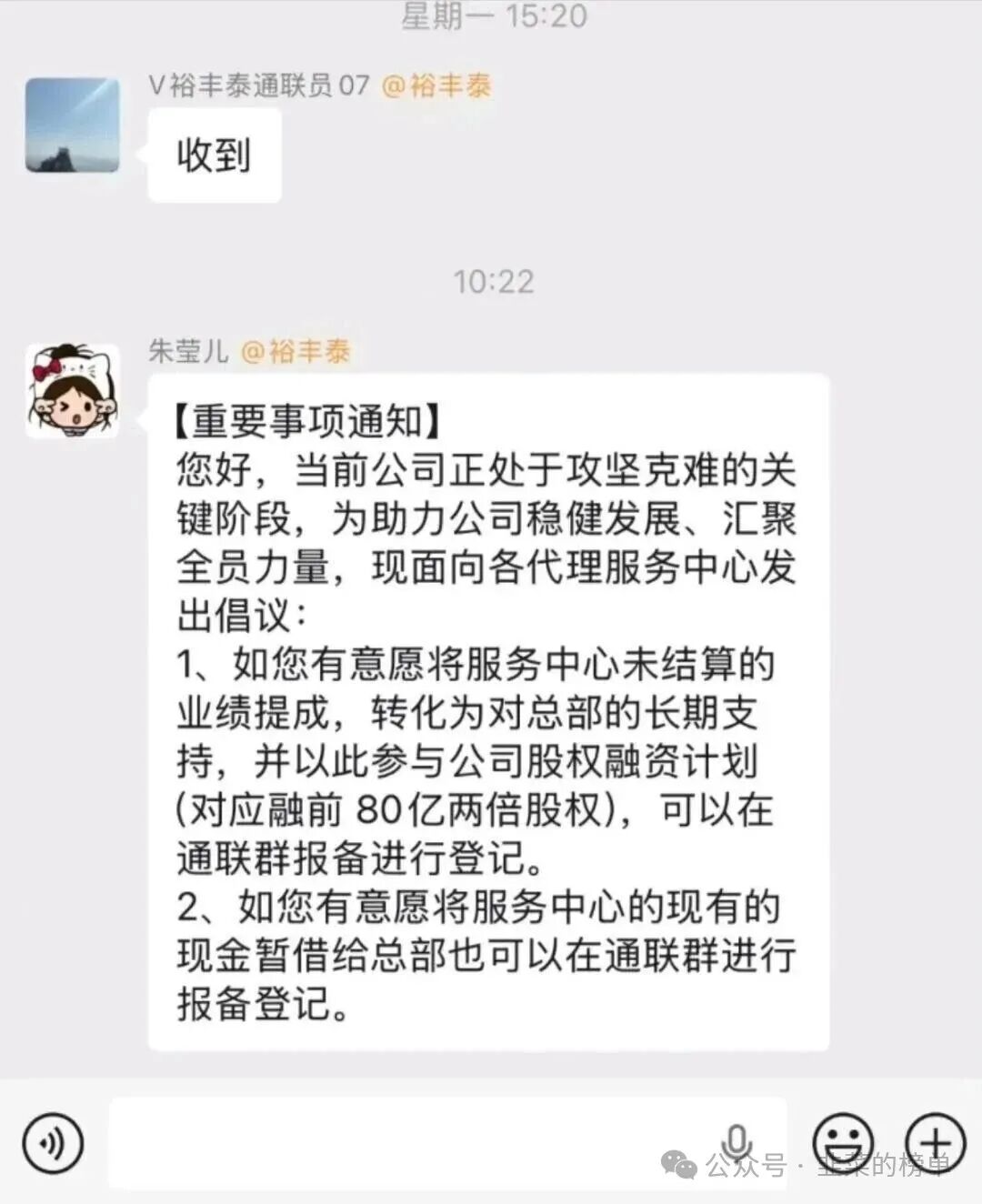The width and height of the screenshot is (982, 1204).
Task: Focus the message text field
Action: coord(409,1142)
